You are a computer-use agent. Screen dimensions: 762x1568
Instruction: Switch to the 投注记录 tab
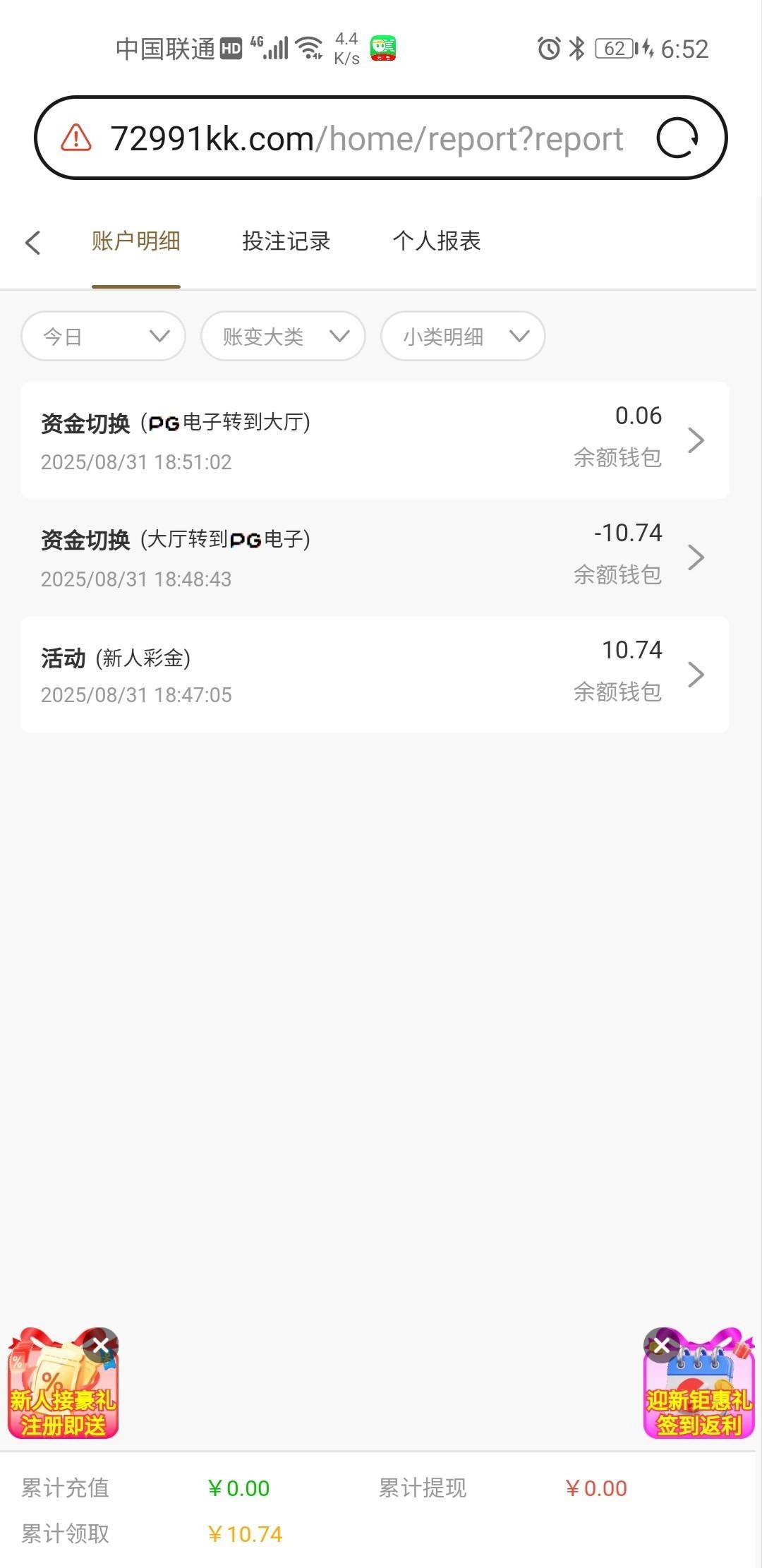(x=286, y=241)
